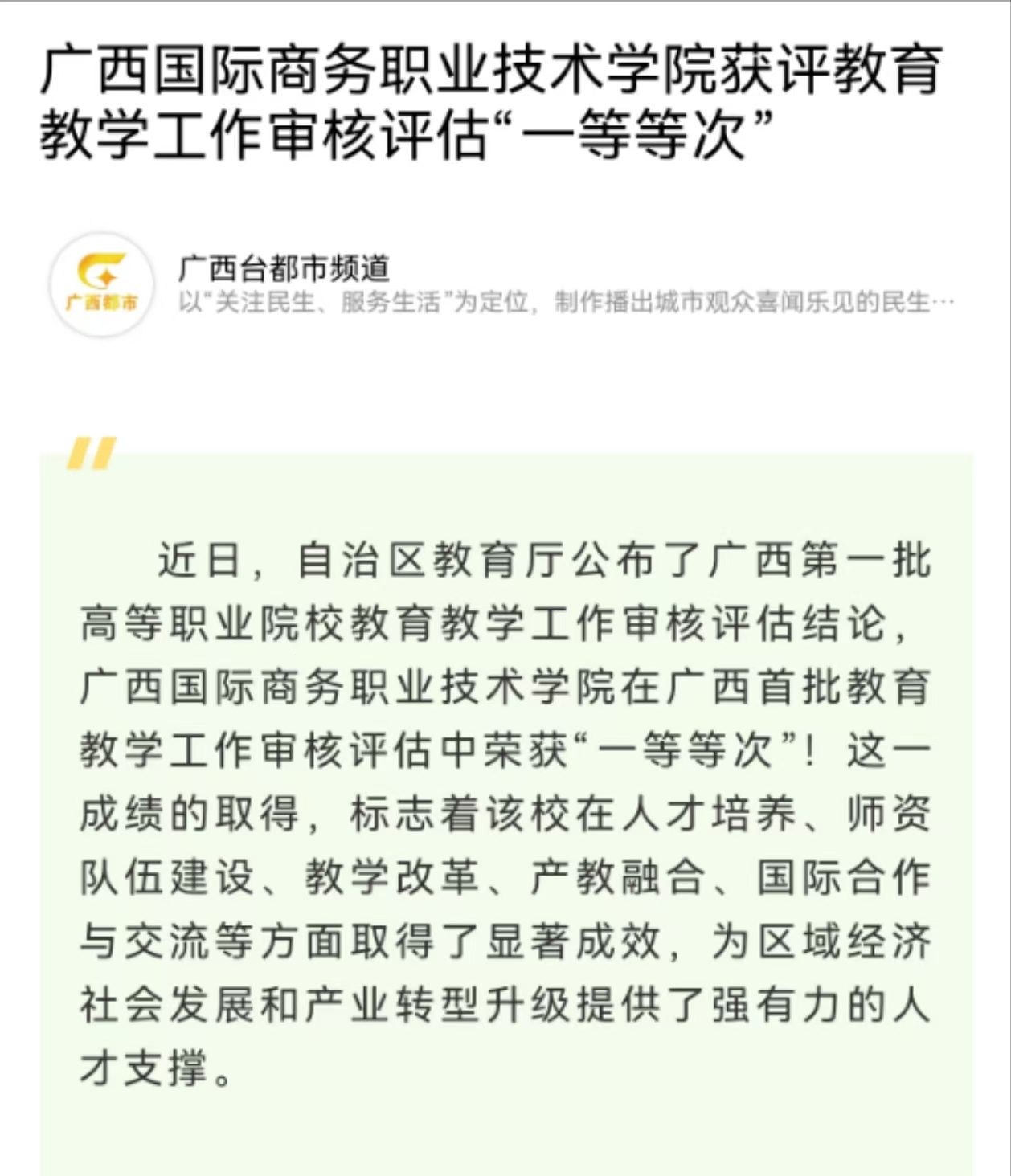Open the 广西台都市频道 publisher profile

coord(284,269)
